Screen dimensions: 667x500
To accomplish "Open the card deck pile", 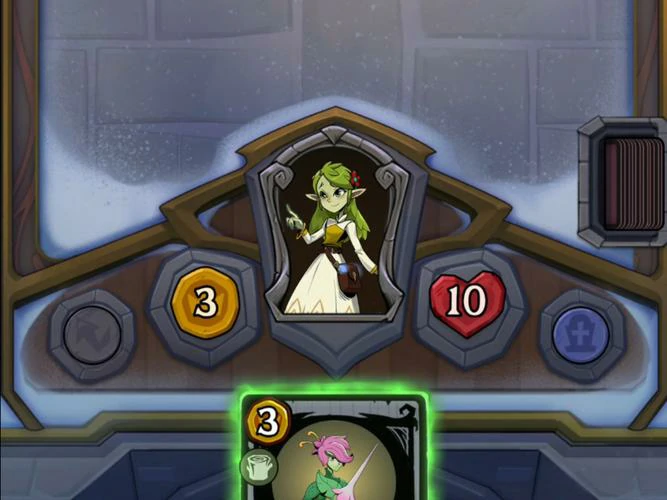I will pos(624,182).
